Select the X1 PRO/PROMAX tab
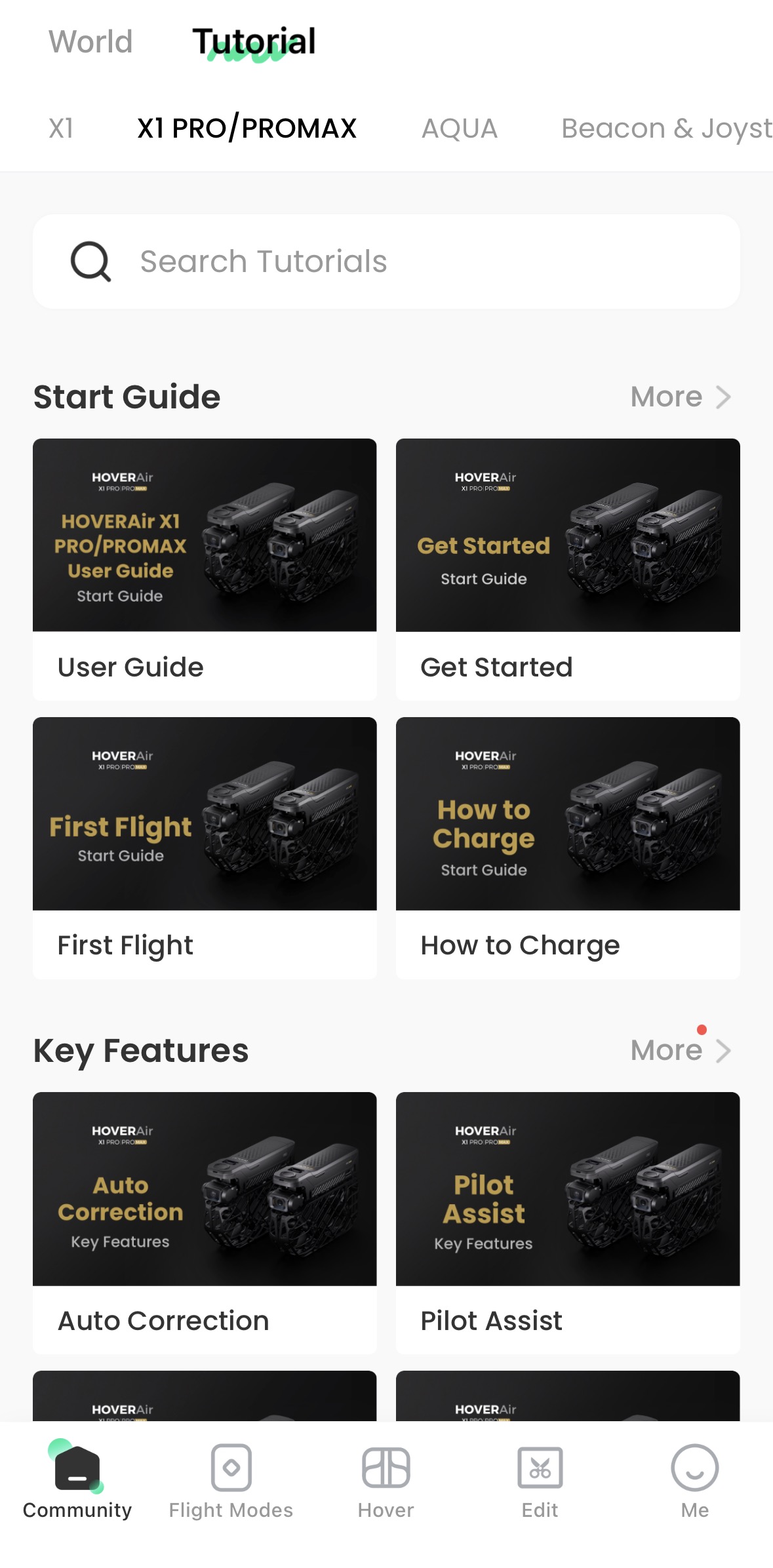 [x=247, y=128]
